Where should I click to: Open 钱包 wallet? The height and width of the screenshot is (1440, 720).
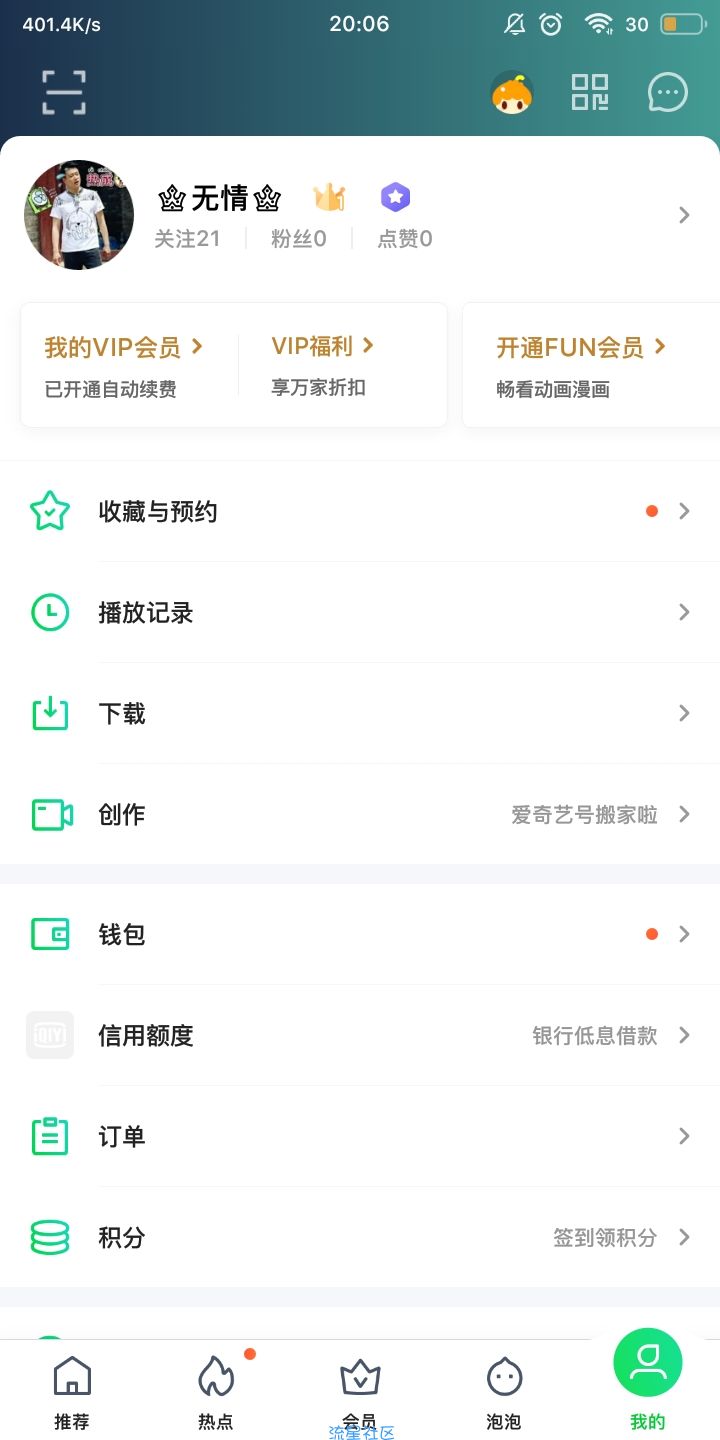coord(360,935)
